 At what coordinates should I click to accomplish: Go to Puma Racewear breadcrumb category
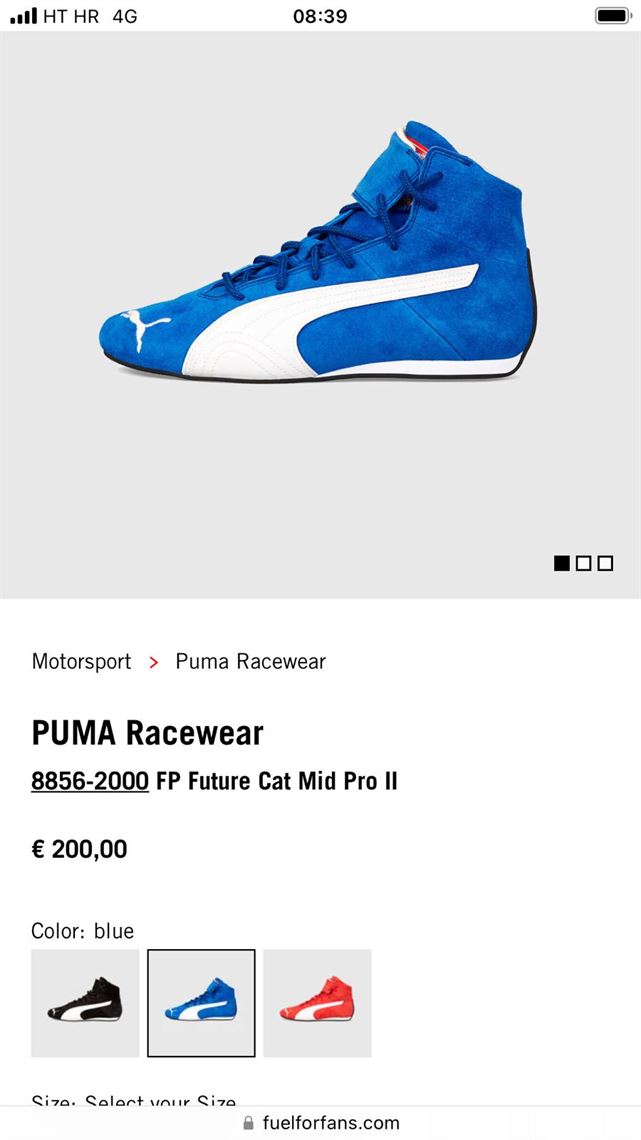(x=250, y=661)
